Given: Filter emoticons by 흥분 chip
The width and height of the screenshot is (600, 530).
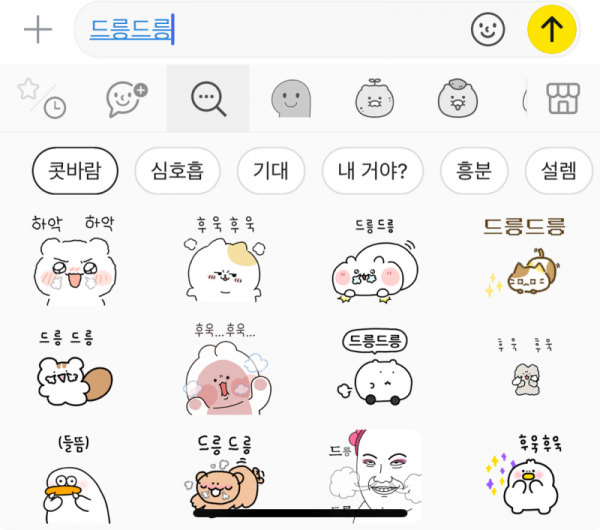Looking at the screenshot, I should click(x=474, y=171).
